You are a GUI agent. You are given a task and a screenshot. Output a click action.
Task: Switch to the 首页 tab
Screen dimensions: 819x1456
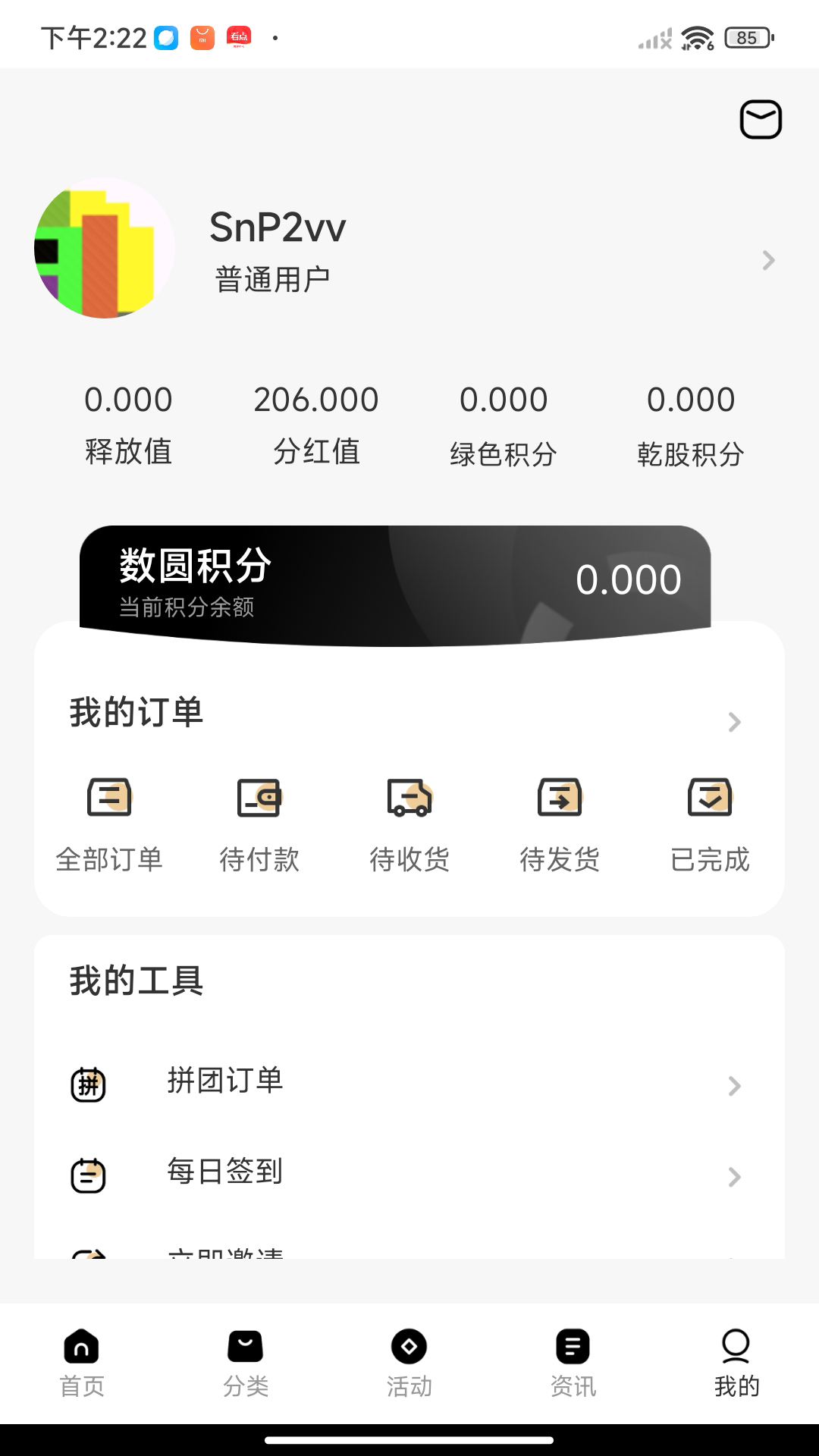pos(82,1363)
